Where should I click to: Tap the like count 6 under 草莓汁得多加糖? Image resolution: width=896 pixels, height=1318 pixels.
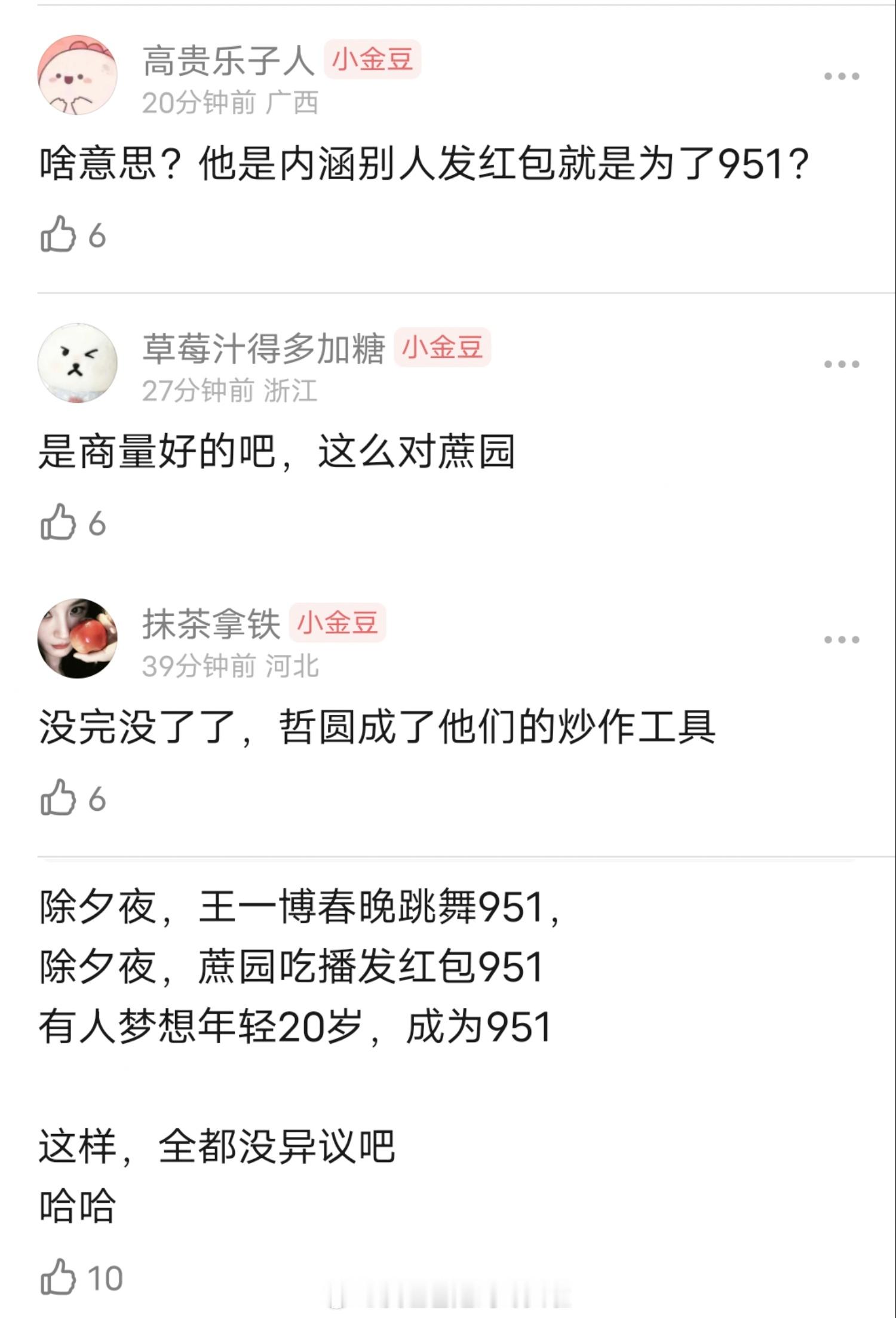pos(99,520)
